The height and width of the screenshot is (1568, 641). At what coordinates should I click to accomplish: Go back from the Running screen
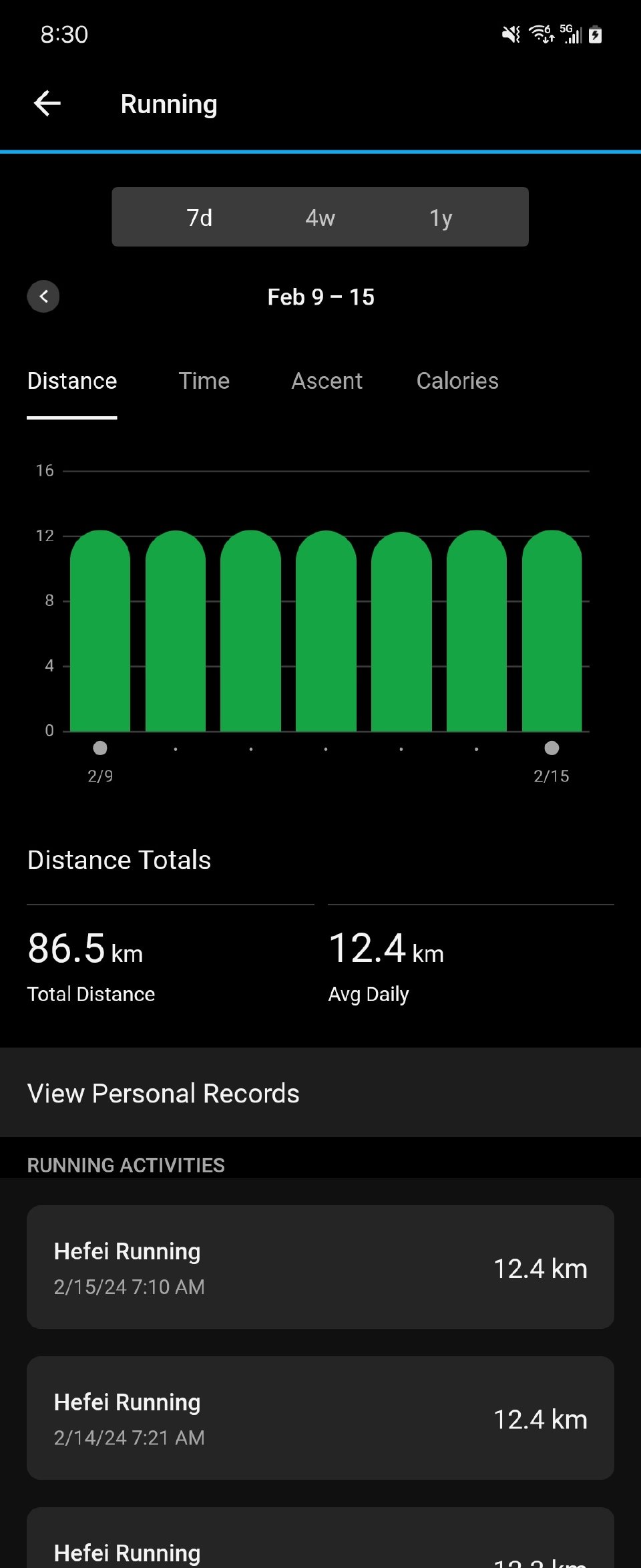(x=47, y=104)
